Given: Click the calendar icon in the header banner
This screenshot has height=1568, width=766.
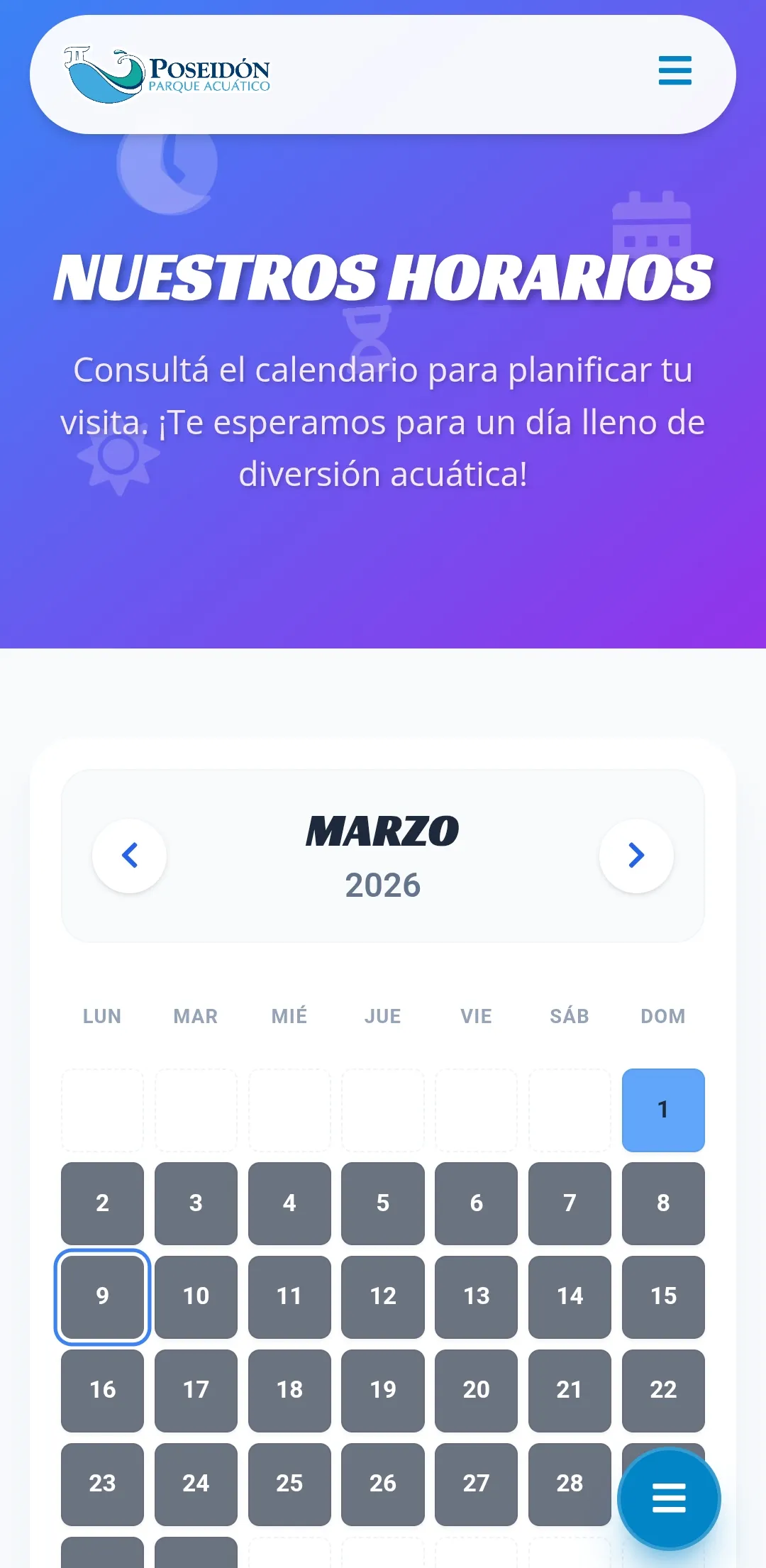Looking at the screenshot, I should 651,227.
